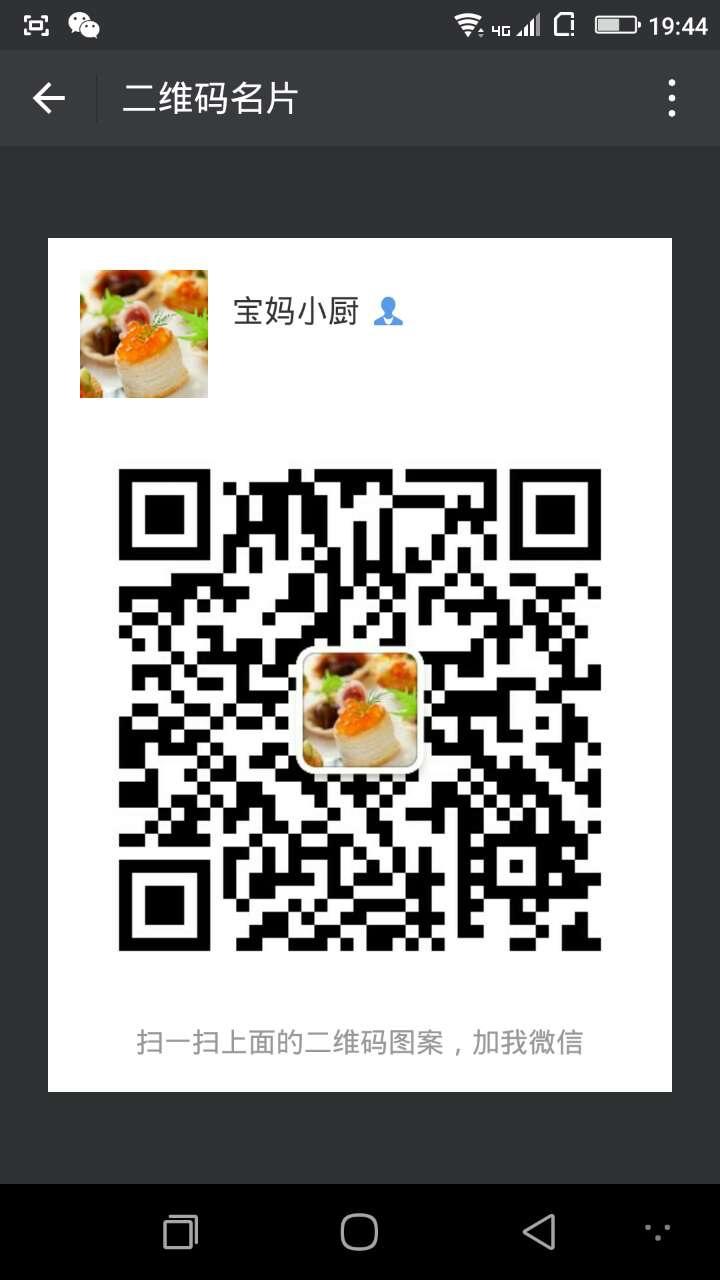Open the QR scan icon in status bar

(x=36, y=22)
